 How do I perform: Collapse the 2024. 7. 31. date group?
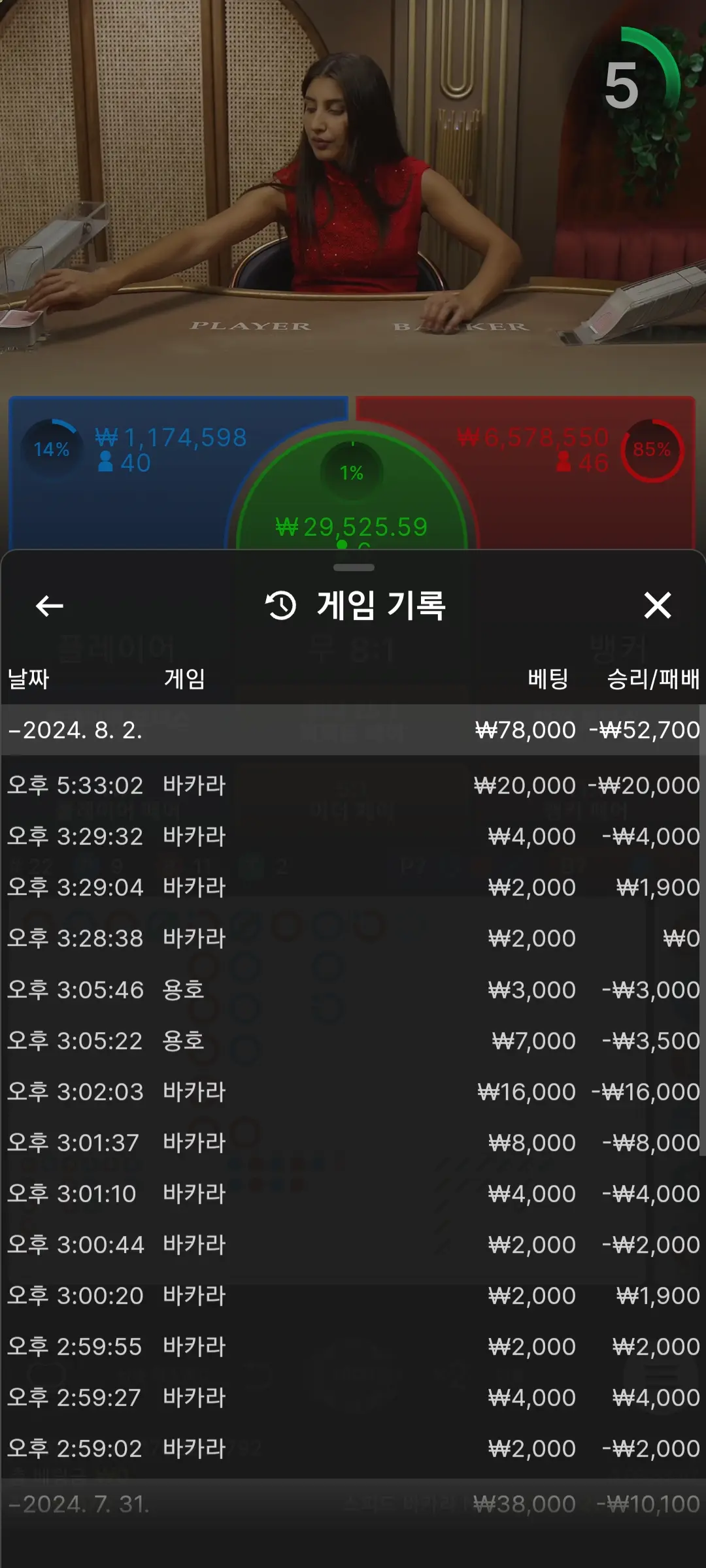pyautogui.click(x=353, y=1504)
